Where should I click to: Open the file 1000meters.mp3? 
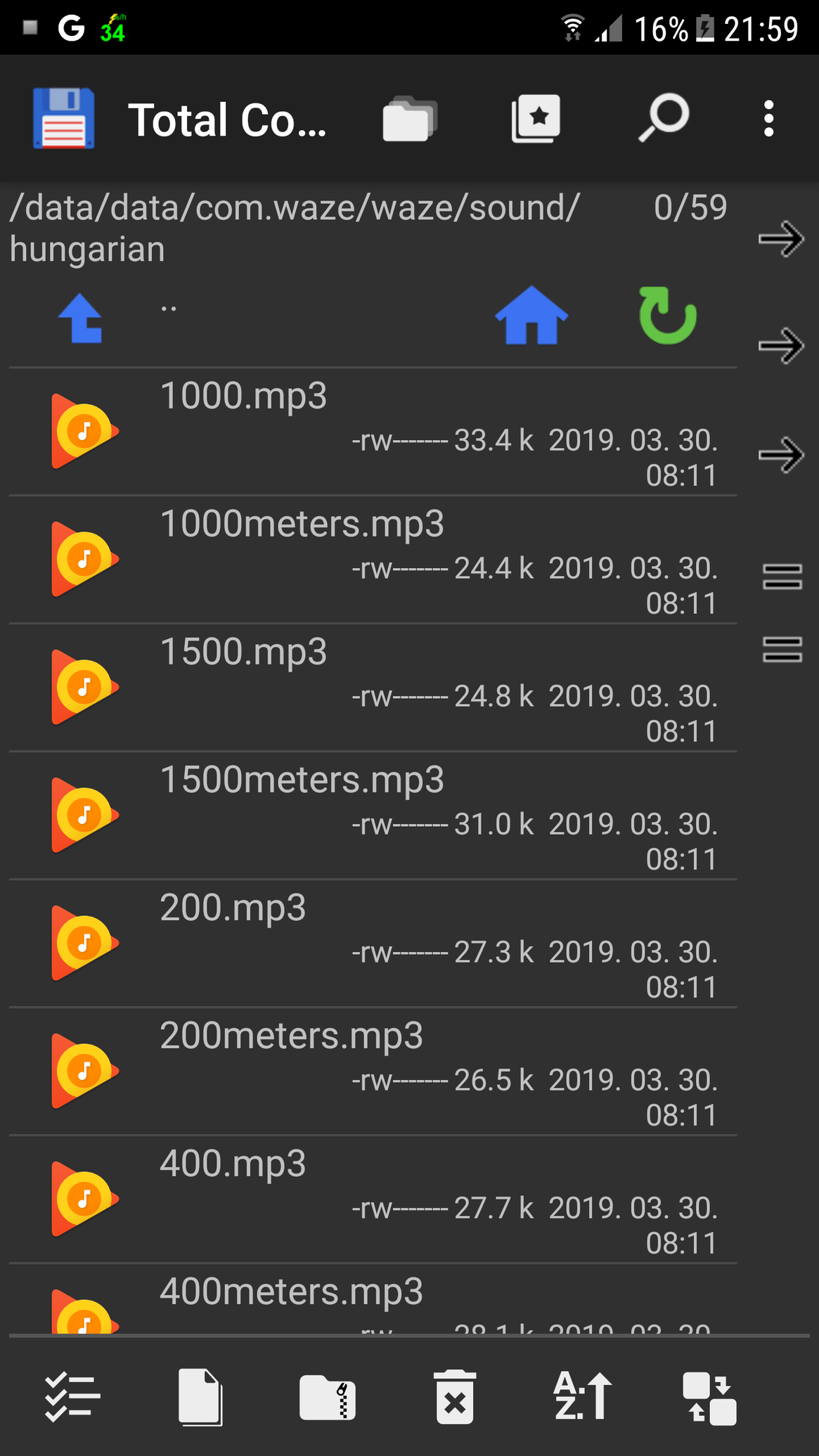click(373, 559)
